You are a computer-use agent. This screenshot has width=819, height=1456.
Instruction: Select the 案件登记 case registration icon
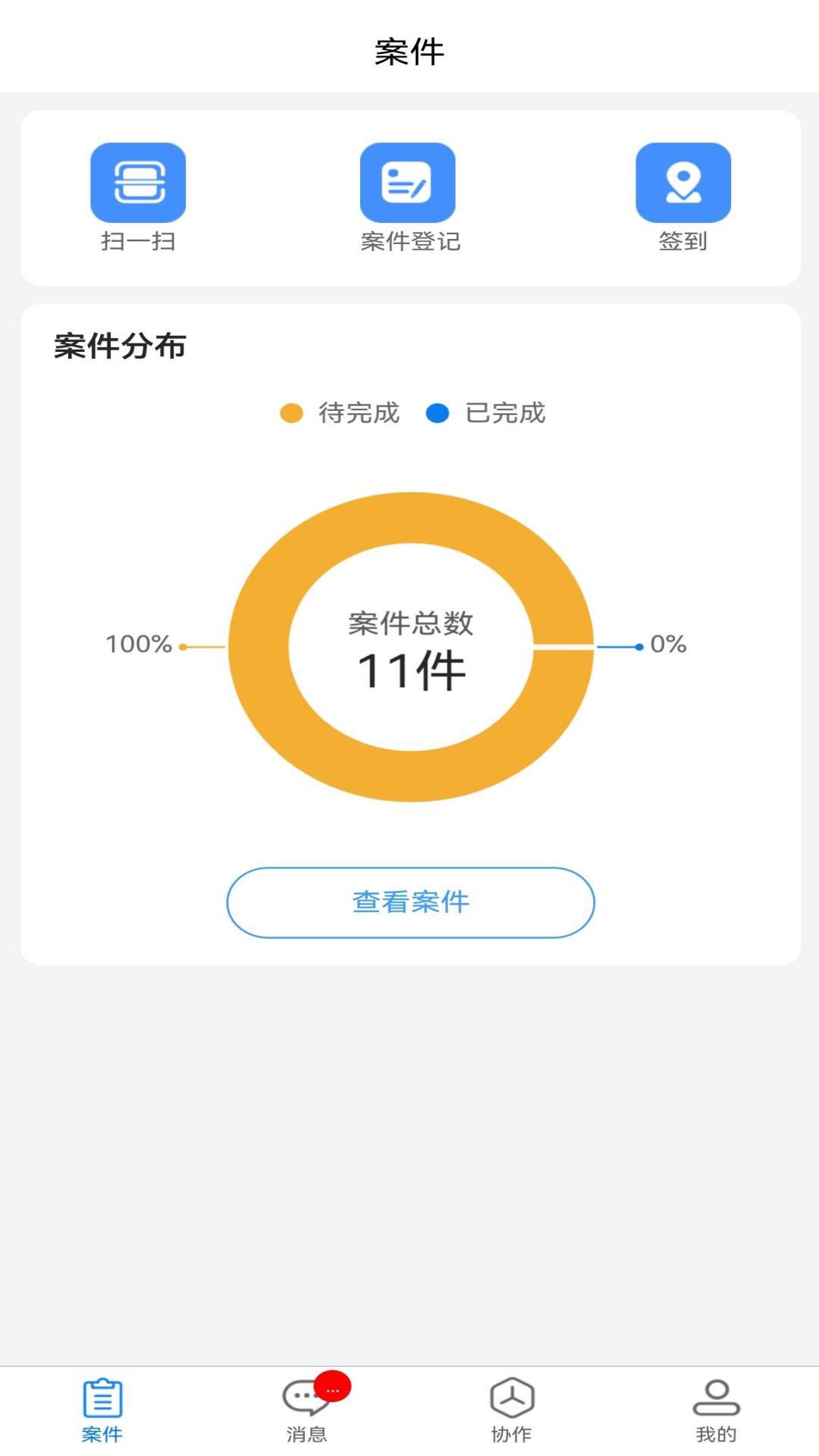[408, 182]
